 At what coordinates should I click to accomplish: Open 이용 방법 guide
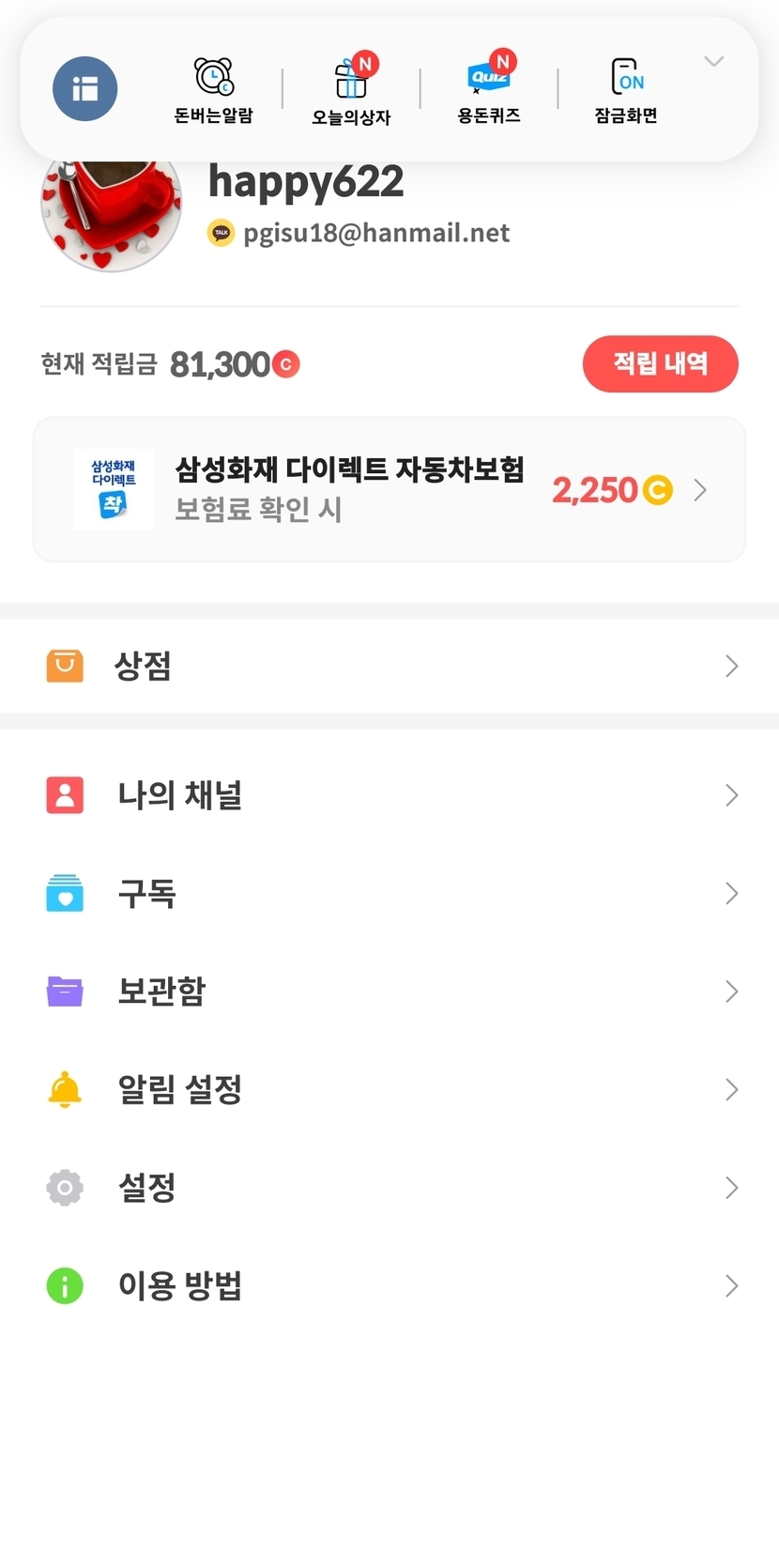click(389, 1285)
